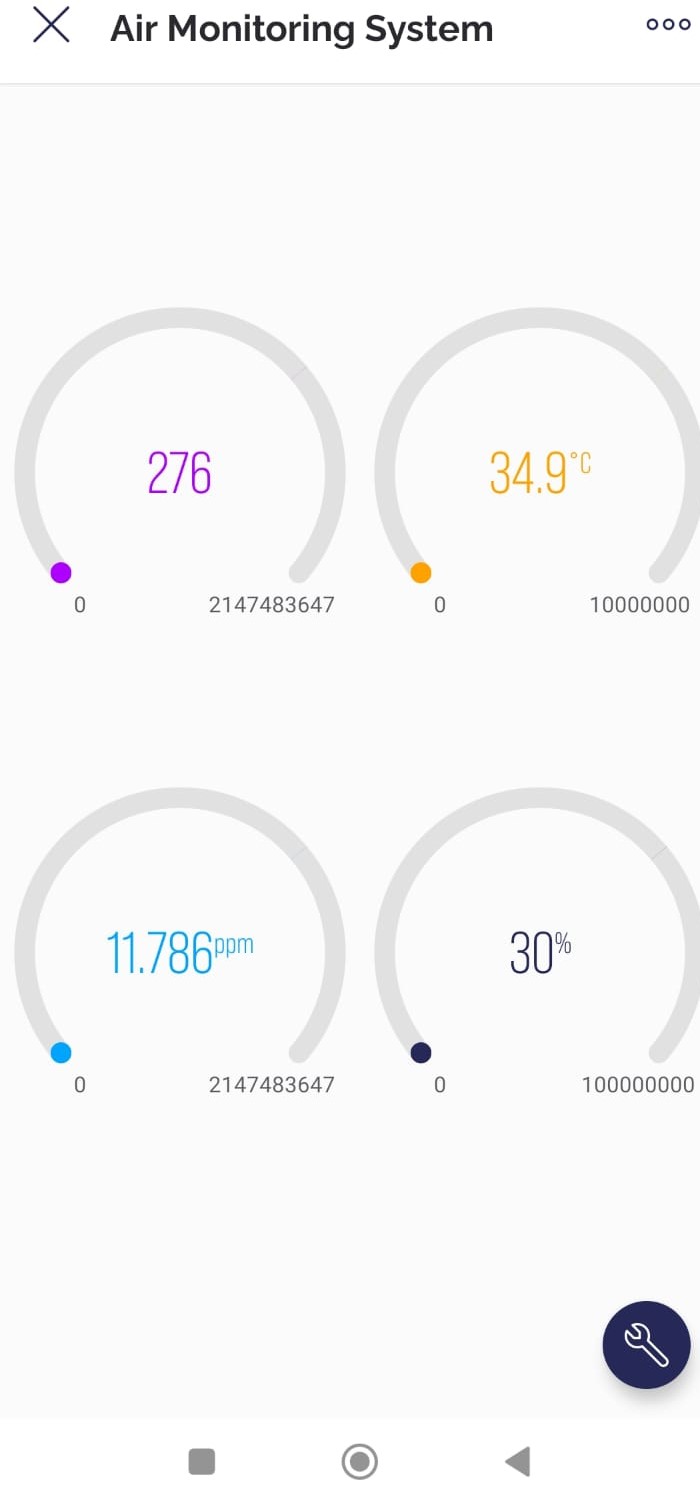Open recent apps with the square button
Image resolution: width=700 pixels, height=1505 pixels.
pyautogui.click(x=202, y=1462)
